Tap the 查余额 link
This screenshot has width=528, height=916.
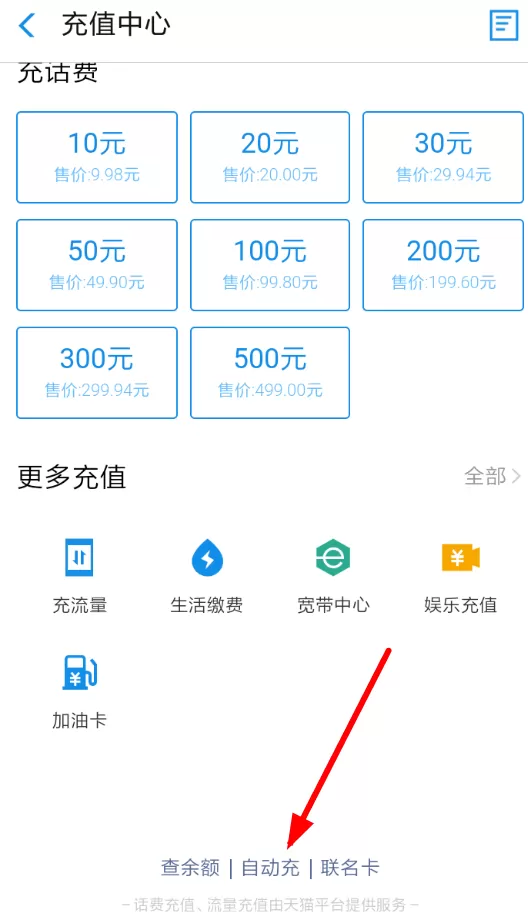tap(190, 868)
